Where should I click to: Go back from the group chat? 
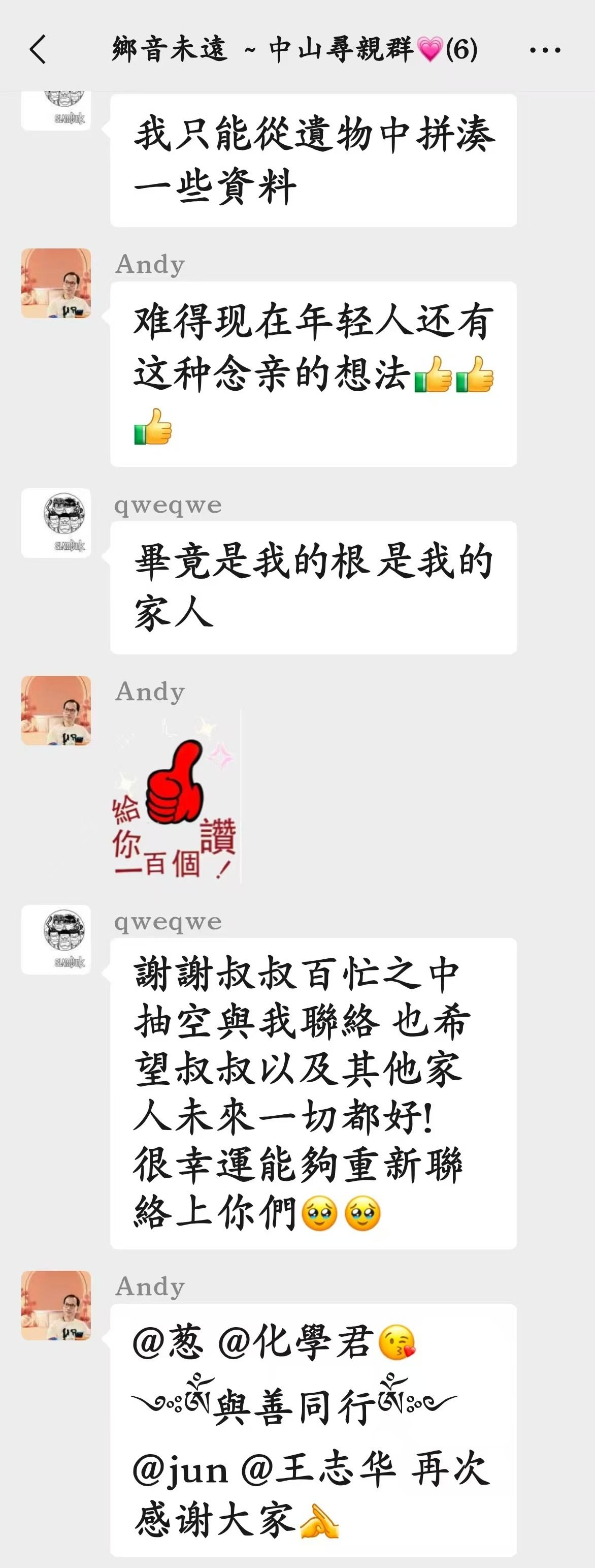38,49
